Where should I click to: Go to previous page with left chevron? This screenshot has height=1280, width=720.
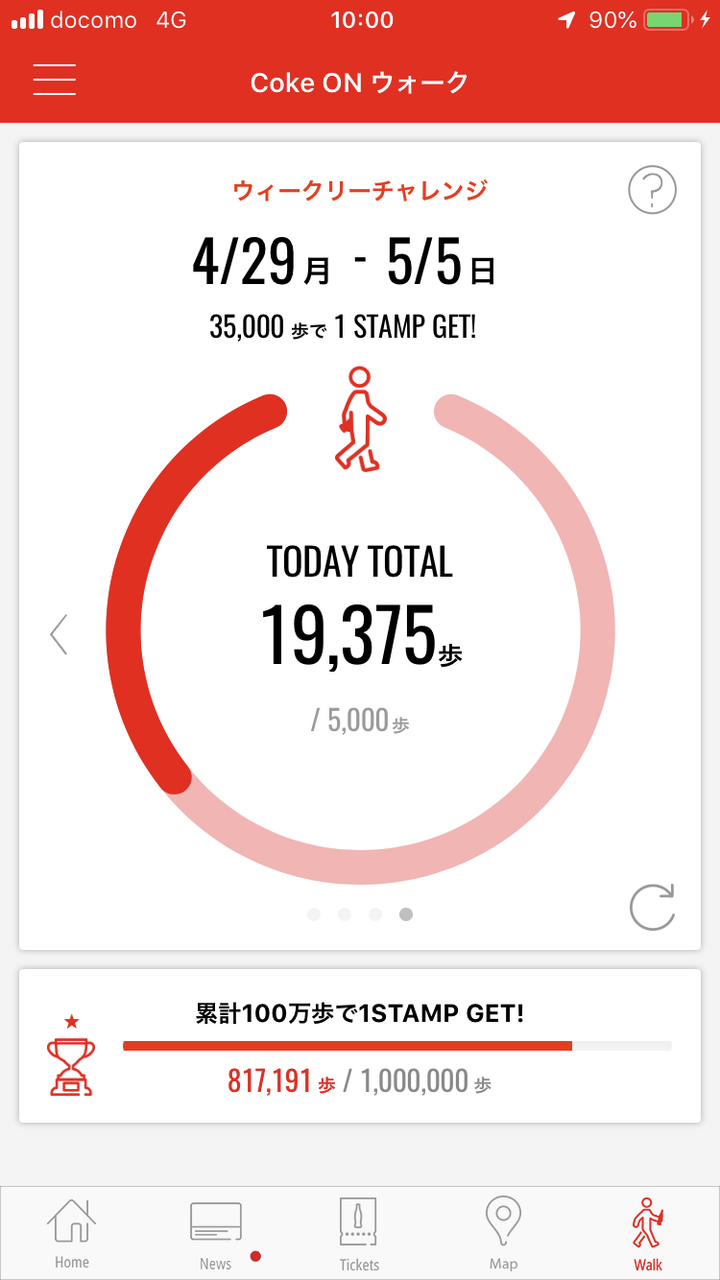point(59,634)
